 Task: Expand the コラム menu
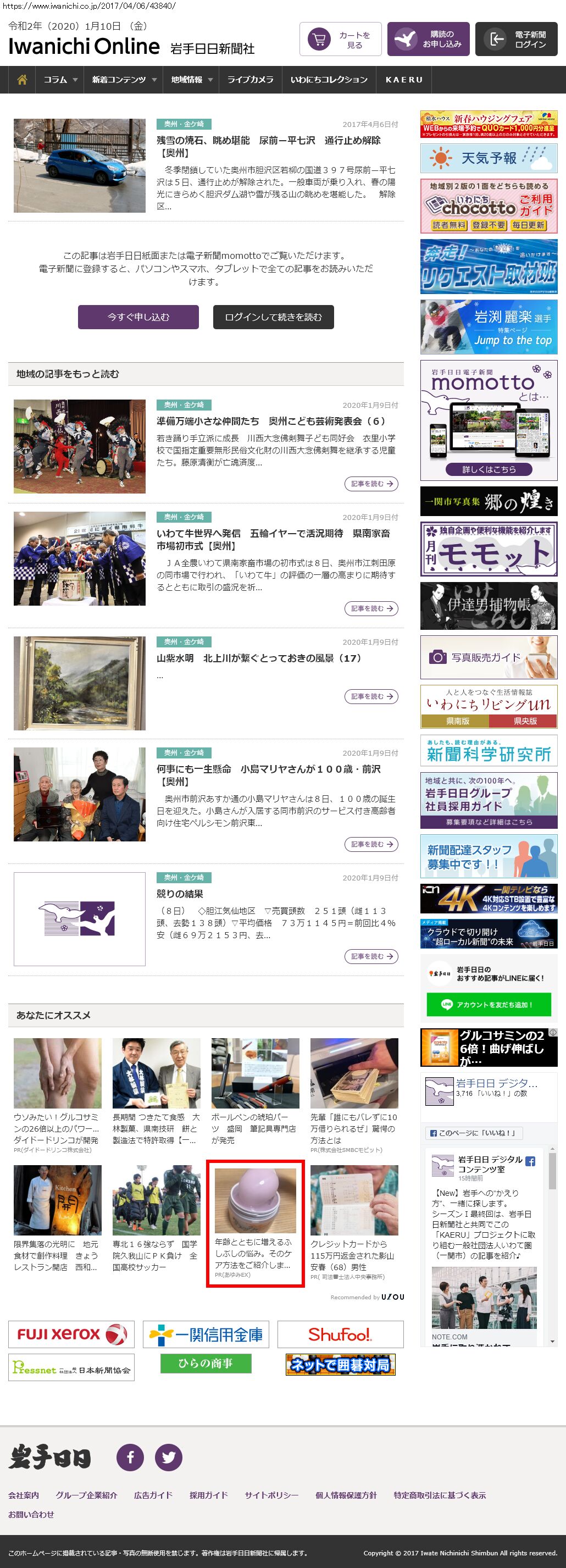point(60,80)
